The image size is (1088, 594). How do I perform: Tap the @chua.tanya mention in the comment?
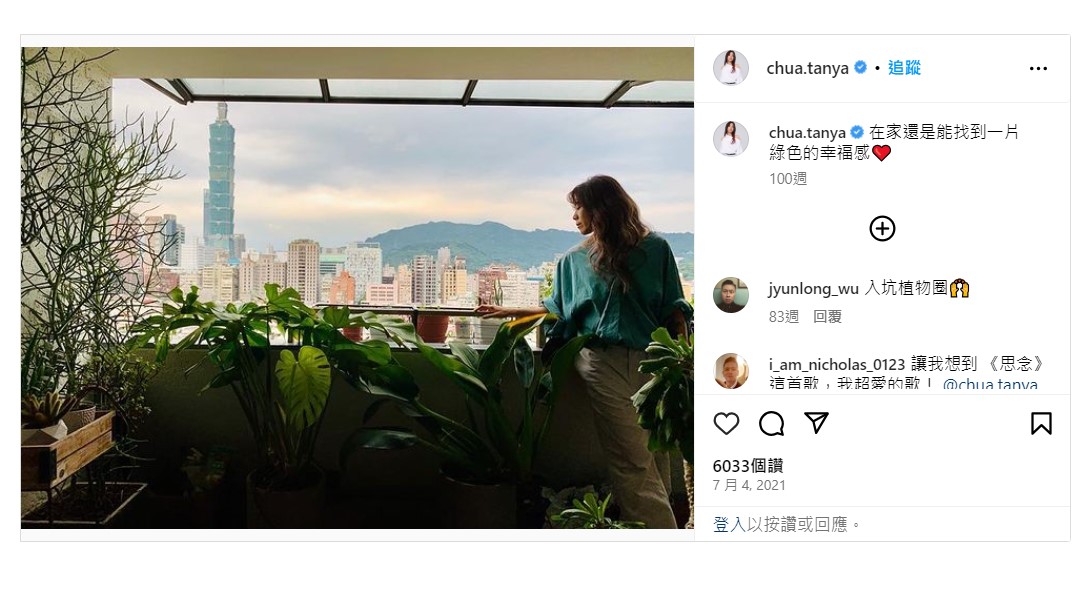[990, 384]
